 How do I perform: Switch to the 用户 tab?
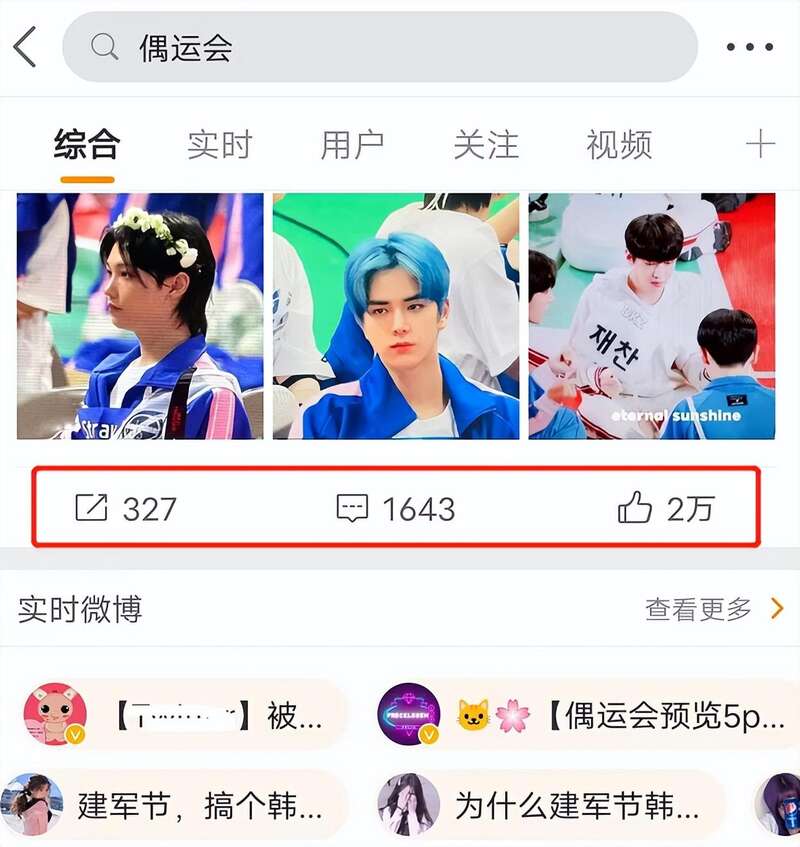click(x=352, y=145)
